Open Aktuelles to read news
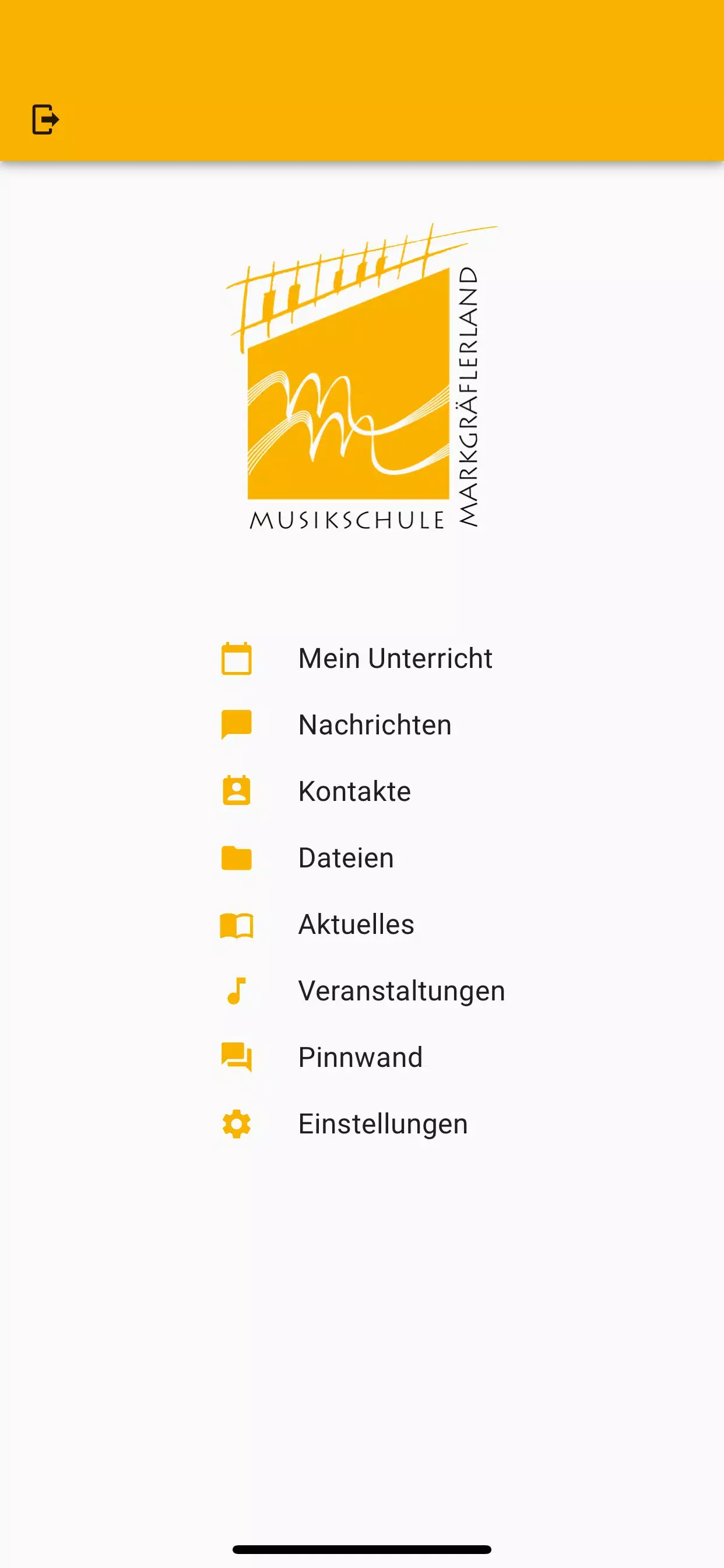This screenshot has height=1568, width=724. 356,923
